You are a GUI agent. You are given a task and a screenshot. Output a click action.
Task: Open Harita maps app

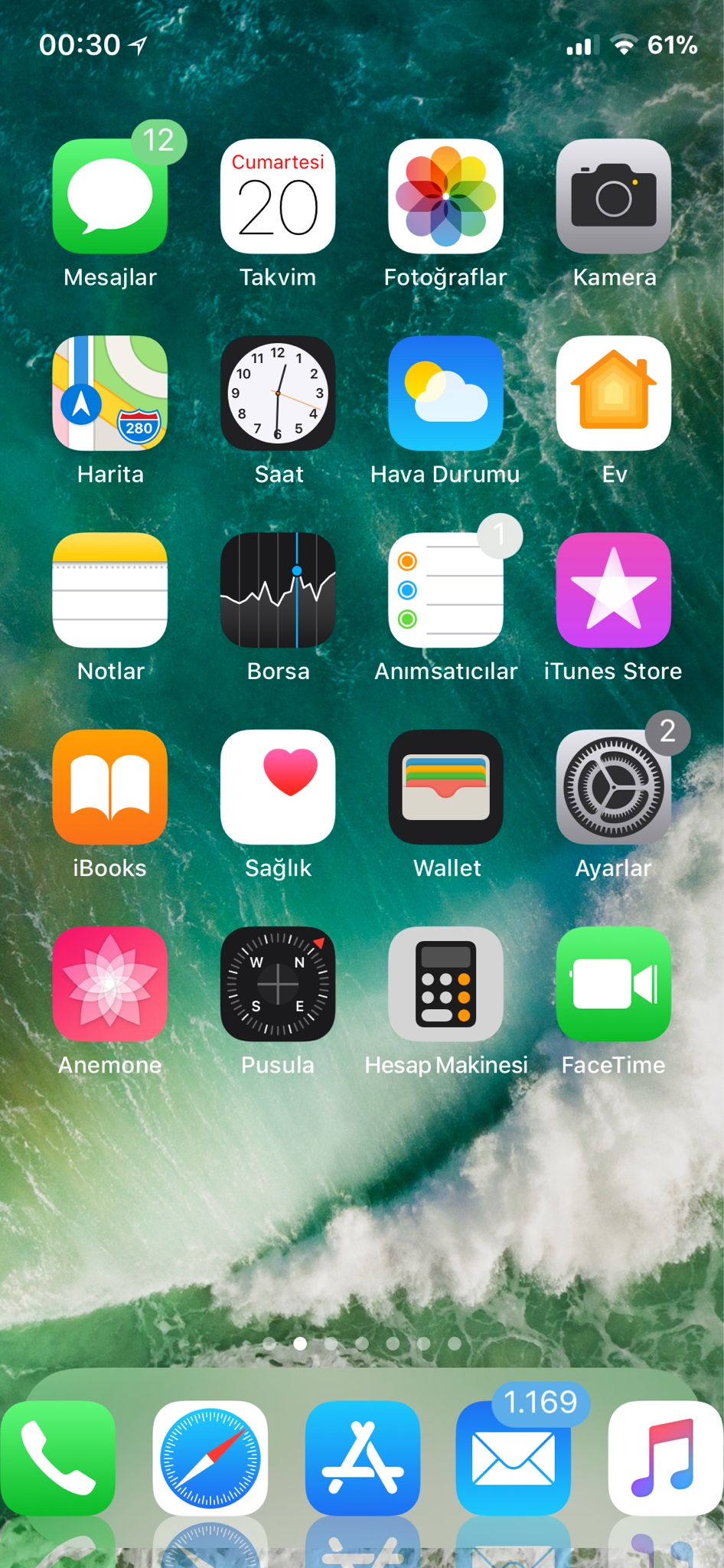(110, 394)
